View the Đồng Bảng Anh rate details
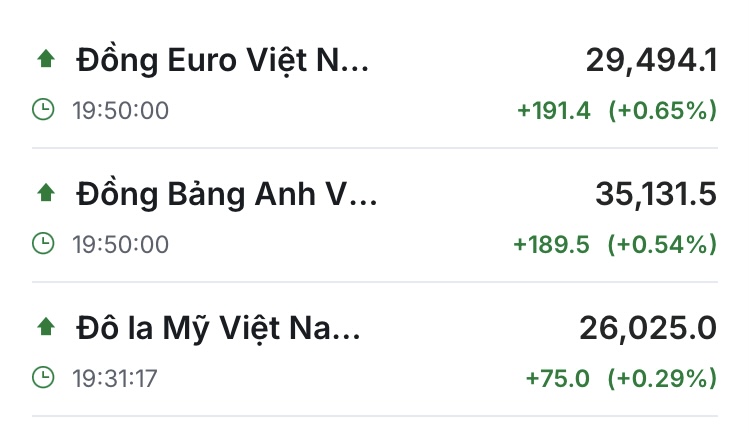This screenshot has height=433, width=750. point(227,195)
